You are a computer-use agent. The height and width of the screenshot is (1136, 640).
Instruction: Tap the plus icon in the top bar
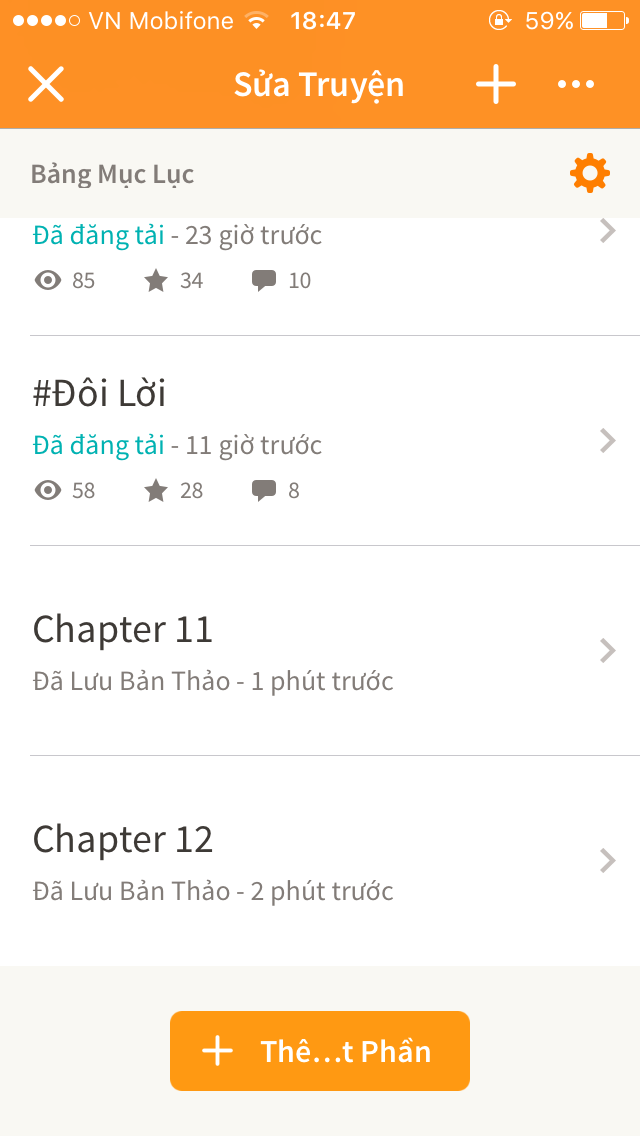tap(496, 84)
